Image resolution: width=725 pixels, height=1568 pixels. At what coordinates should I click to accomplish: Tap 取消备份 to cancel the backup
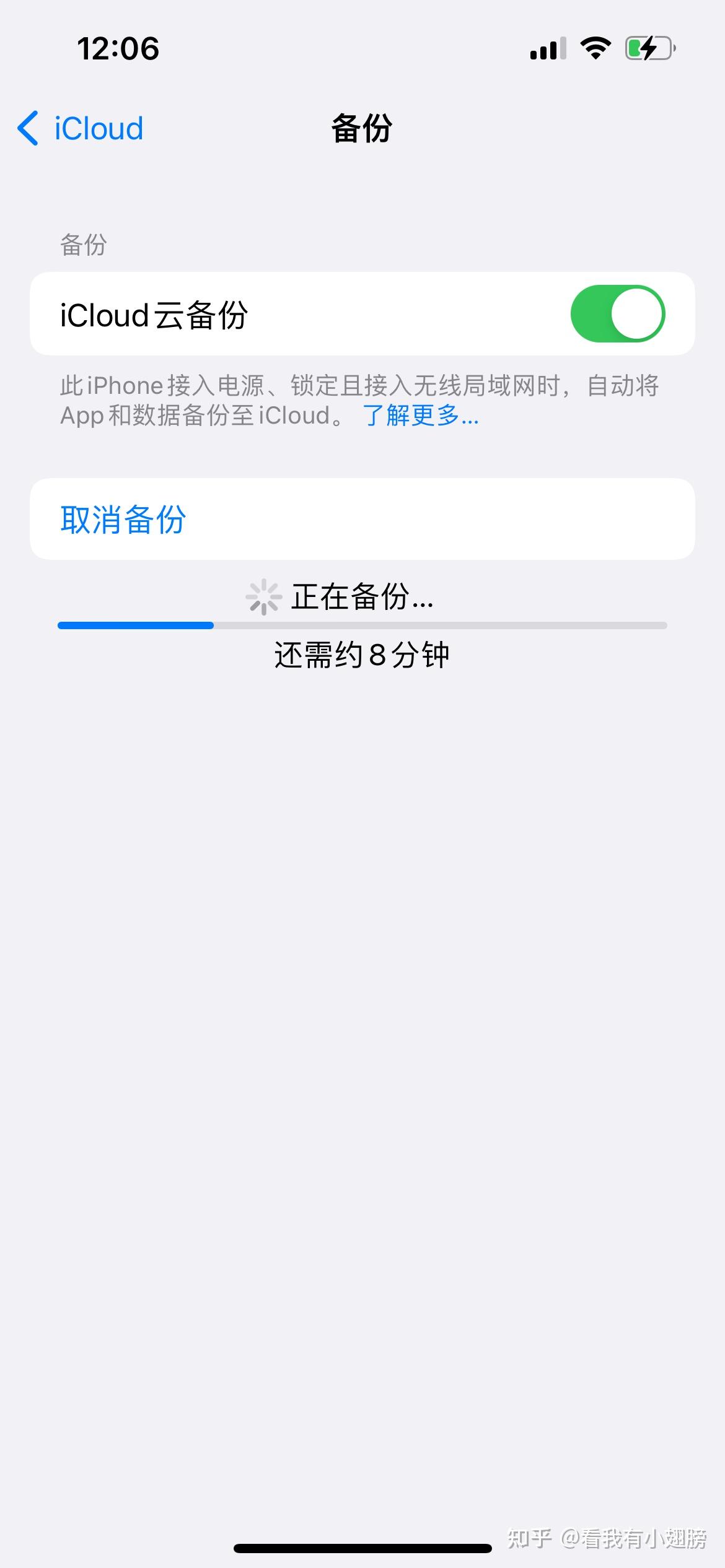point(124,520)
